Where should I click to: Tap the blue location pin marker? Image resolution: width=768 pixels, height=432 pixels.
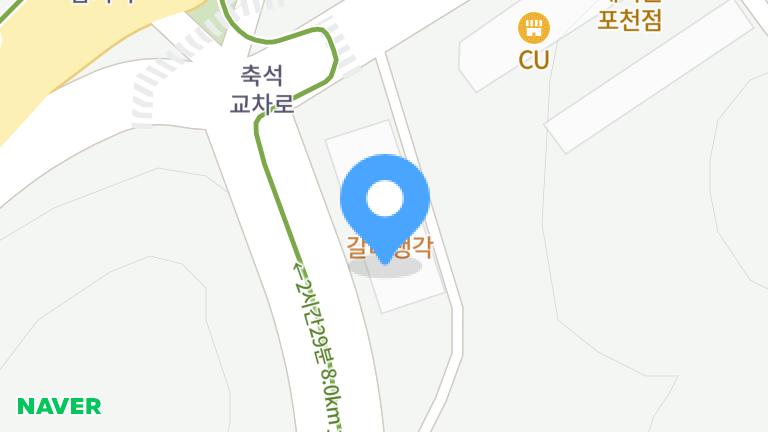[385, 201]
